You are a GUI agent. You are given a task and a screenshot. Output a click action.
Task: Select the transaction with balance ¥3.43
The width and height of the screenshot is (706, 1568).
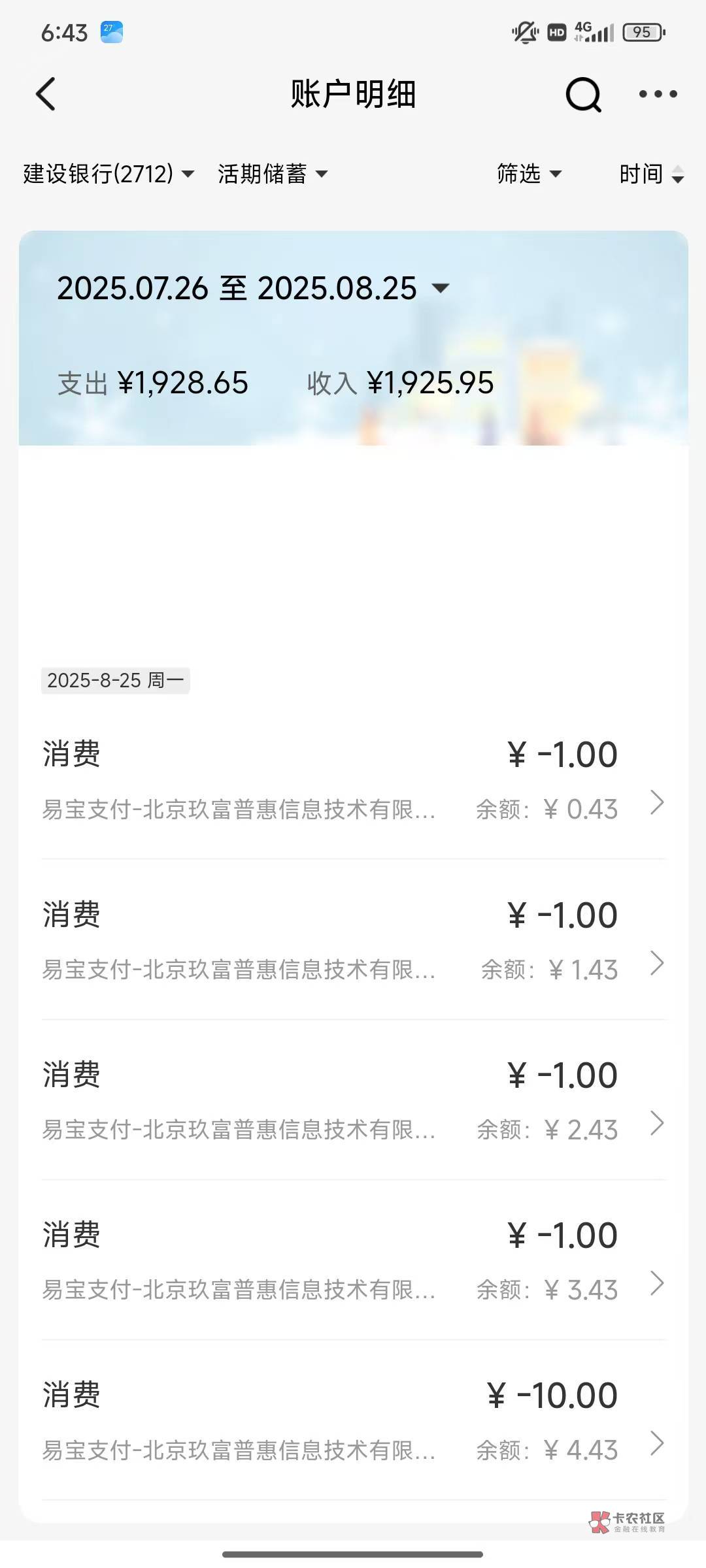353,1261
